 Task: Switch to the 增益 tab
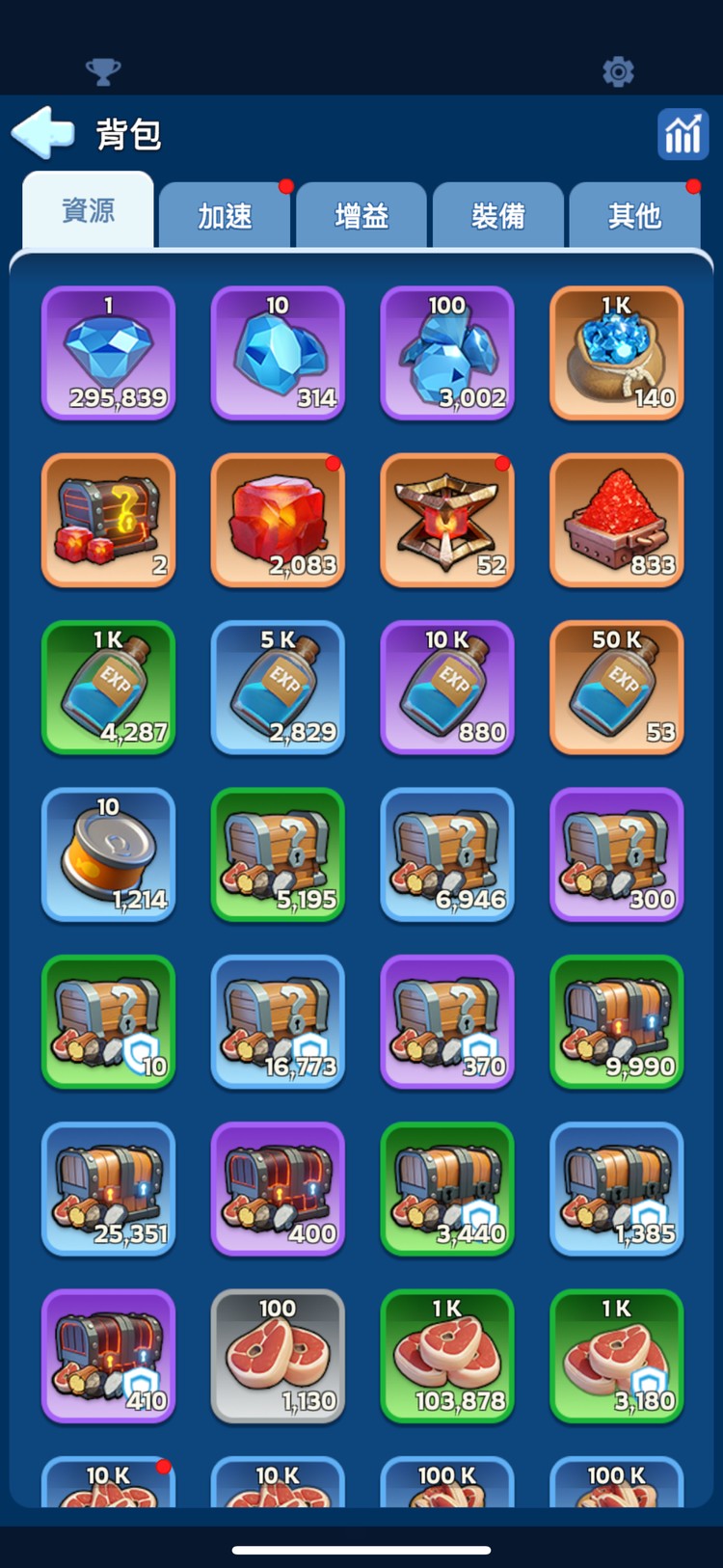coord(361,215)
